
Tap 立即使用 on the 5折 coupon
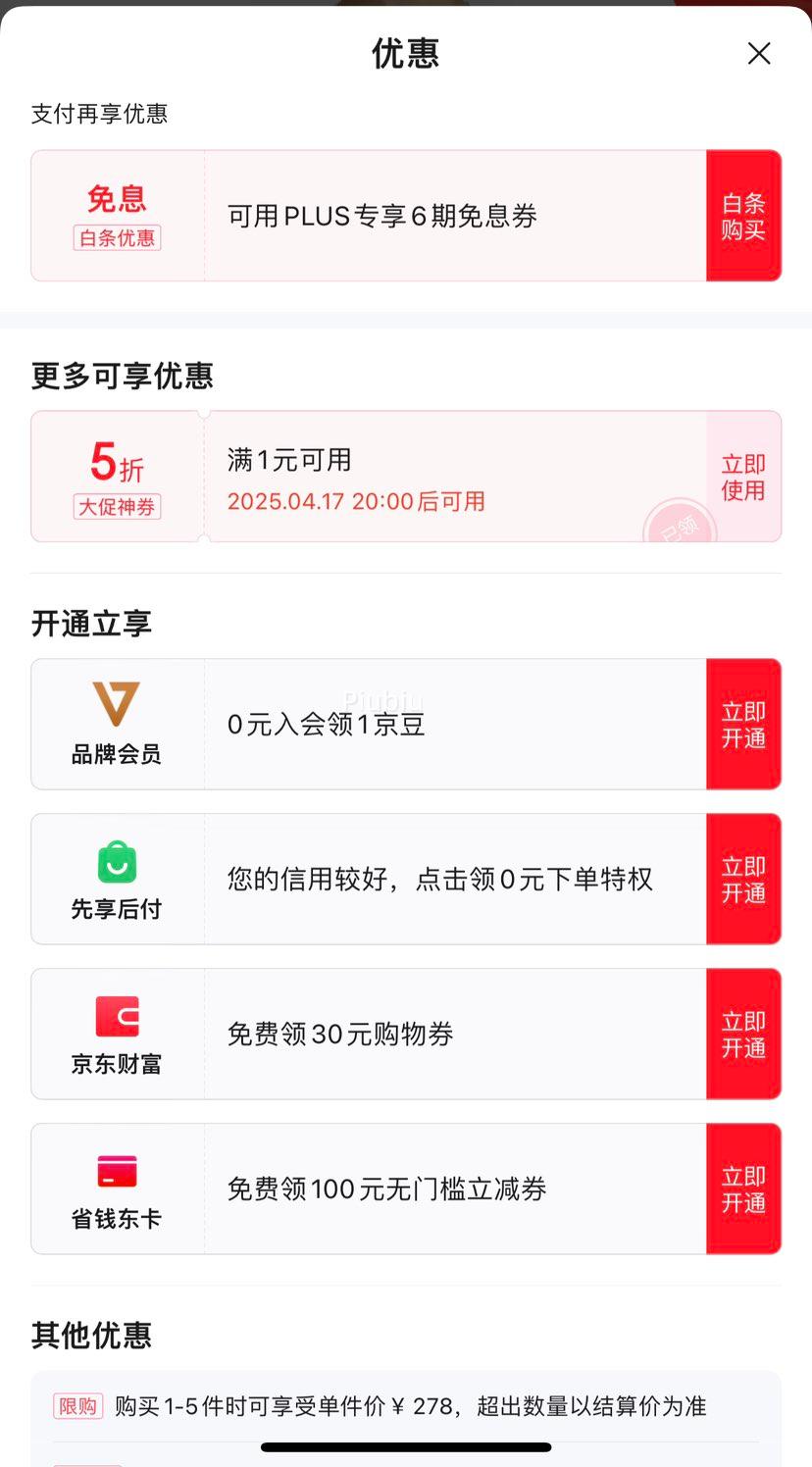743,477
